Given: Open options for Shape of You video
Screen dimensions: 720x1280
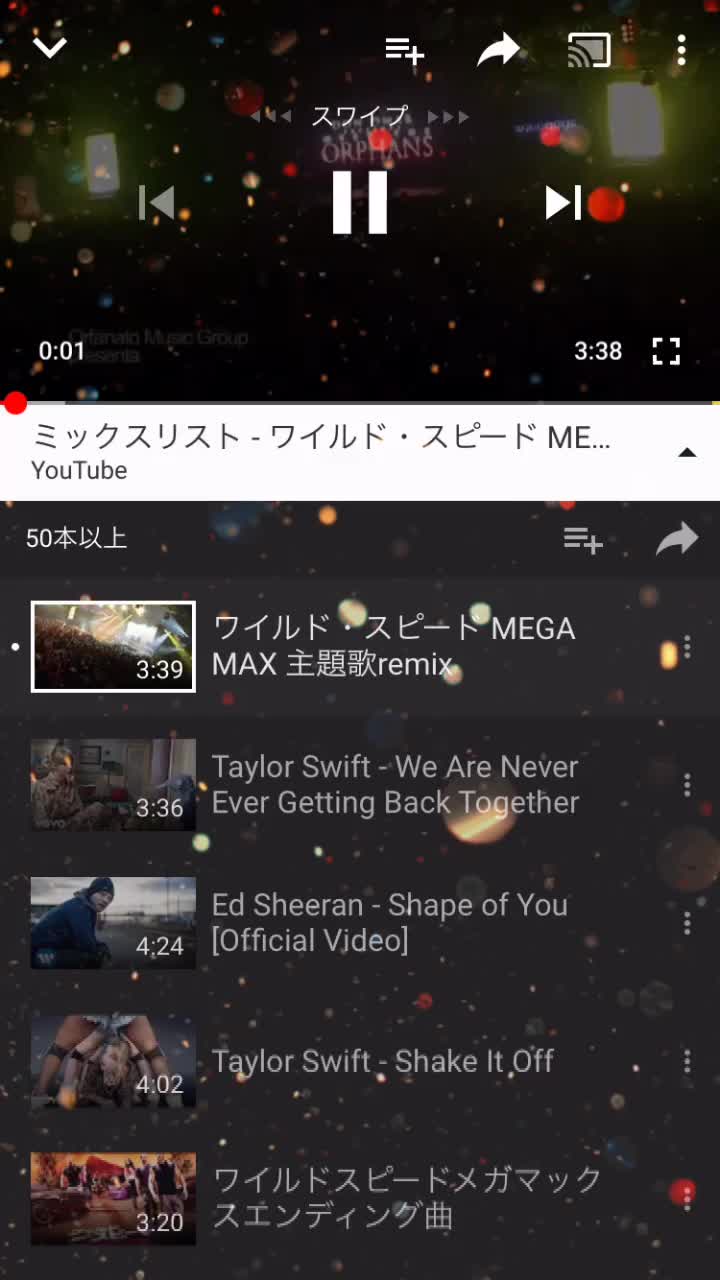Looking at the screenshot, I should (686, 922).
